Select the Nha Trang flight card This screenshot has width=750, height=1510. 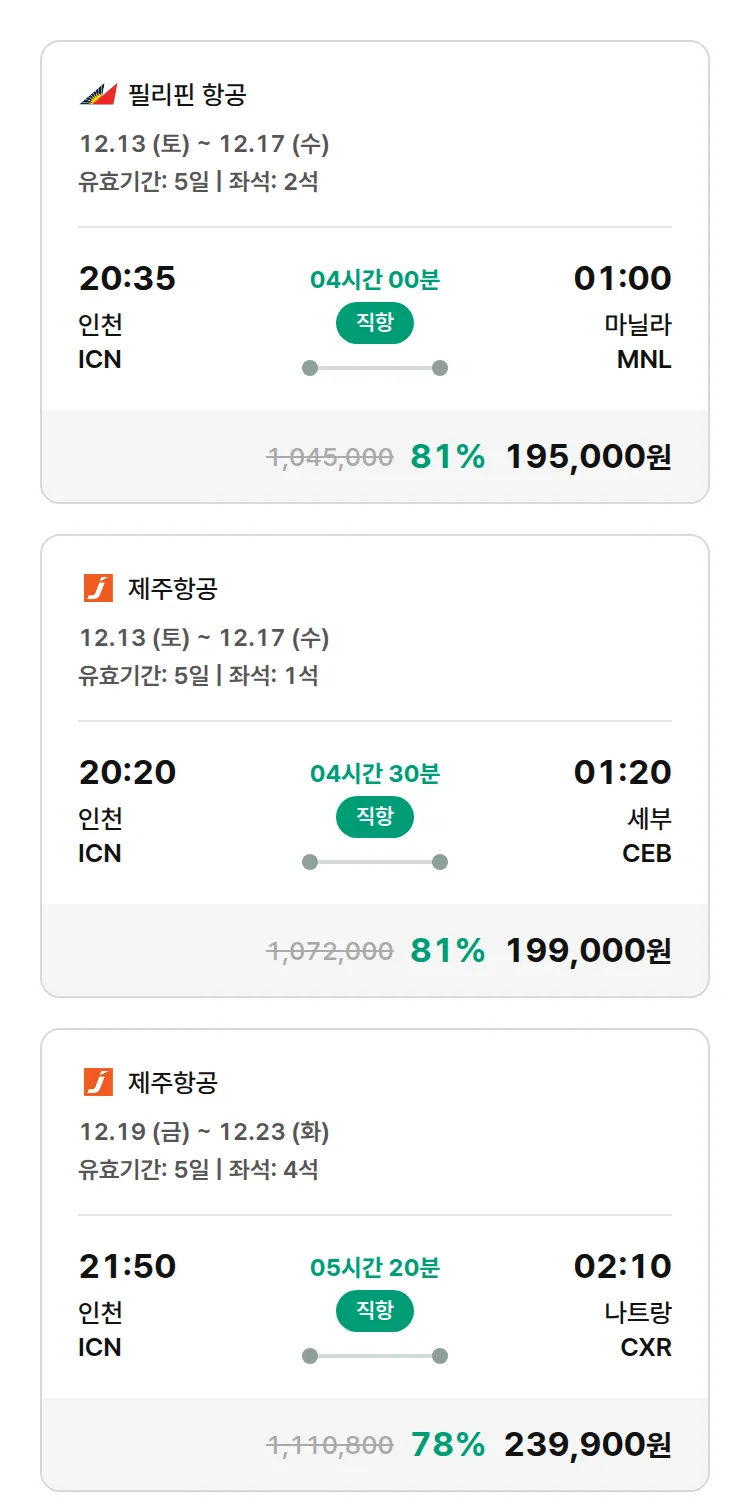(x=375, y=1255)
